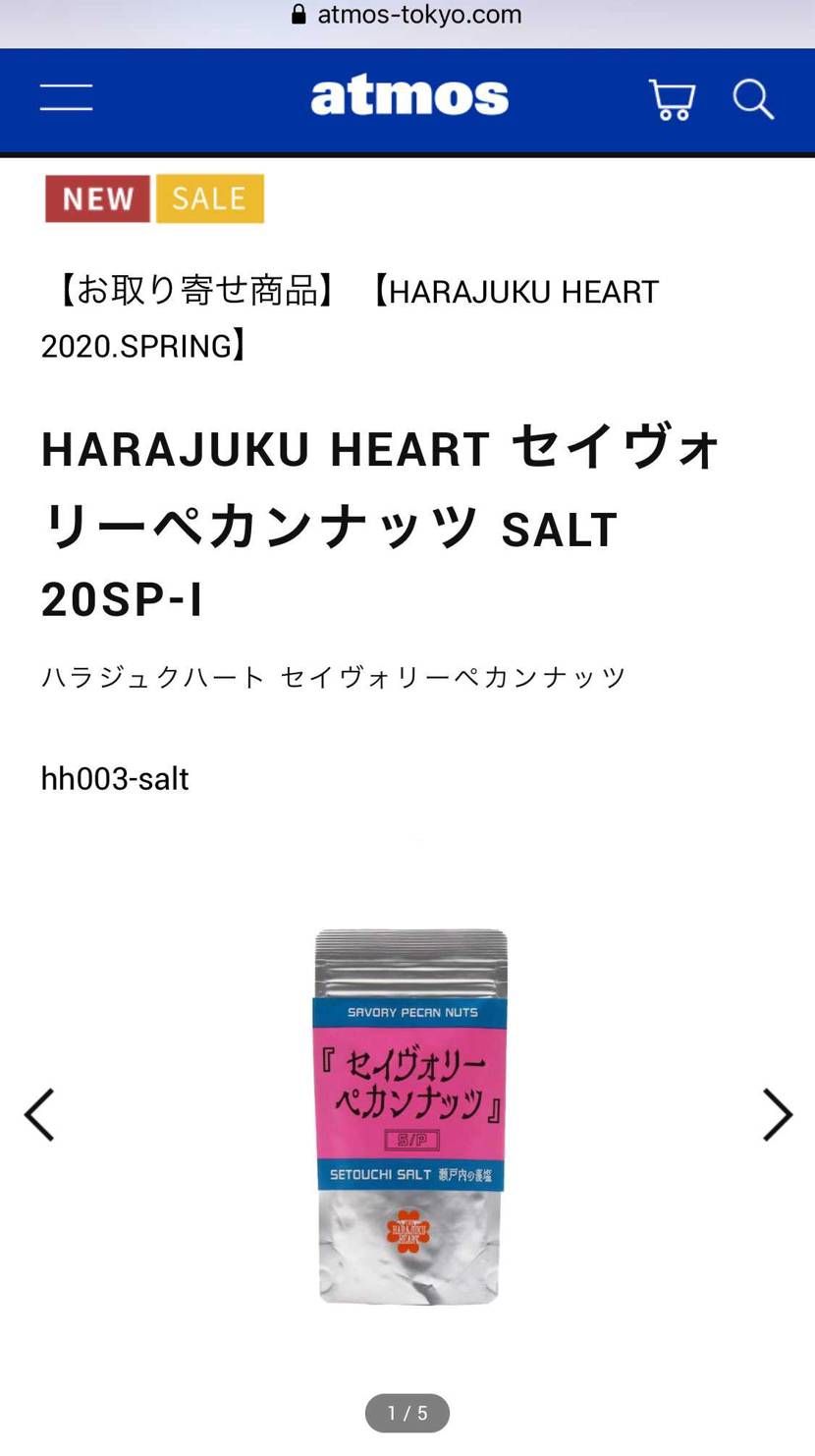
Task: Open the hamburger menu
Action: 66,97
